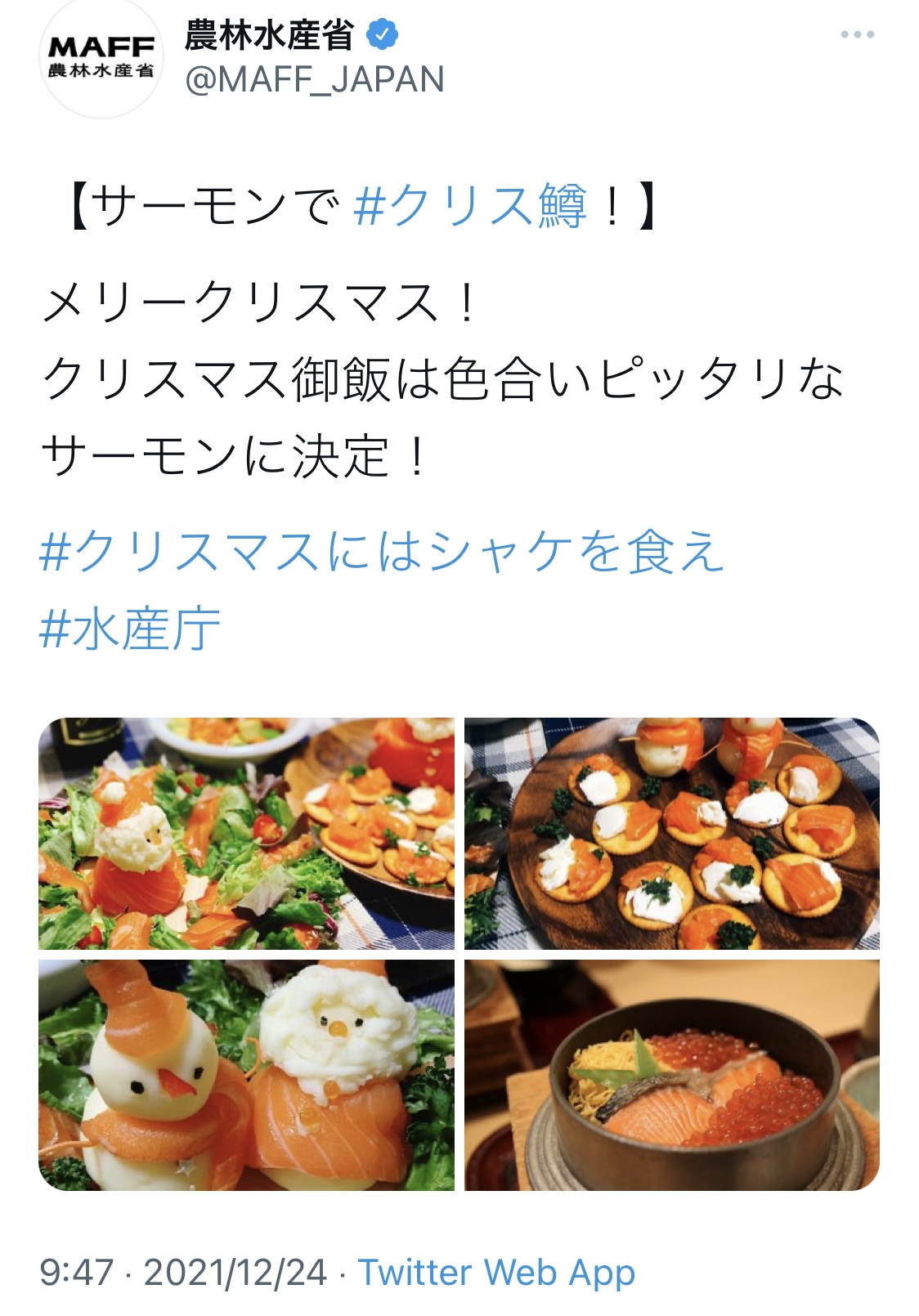Screen dimensions: 919x1316
Task: Open the @MAFF_JAPAN profile handle
Action: (315, 79)
